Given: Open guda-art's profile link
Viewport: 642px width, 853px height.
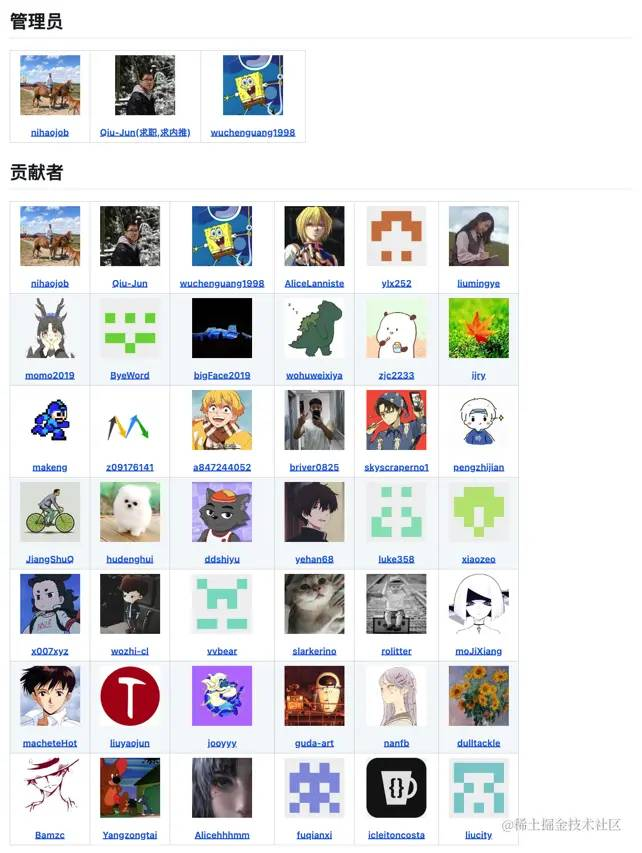Looking at the screenshot, I should pos(314,743).
